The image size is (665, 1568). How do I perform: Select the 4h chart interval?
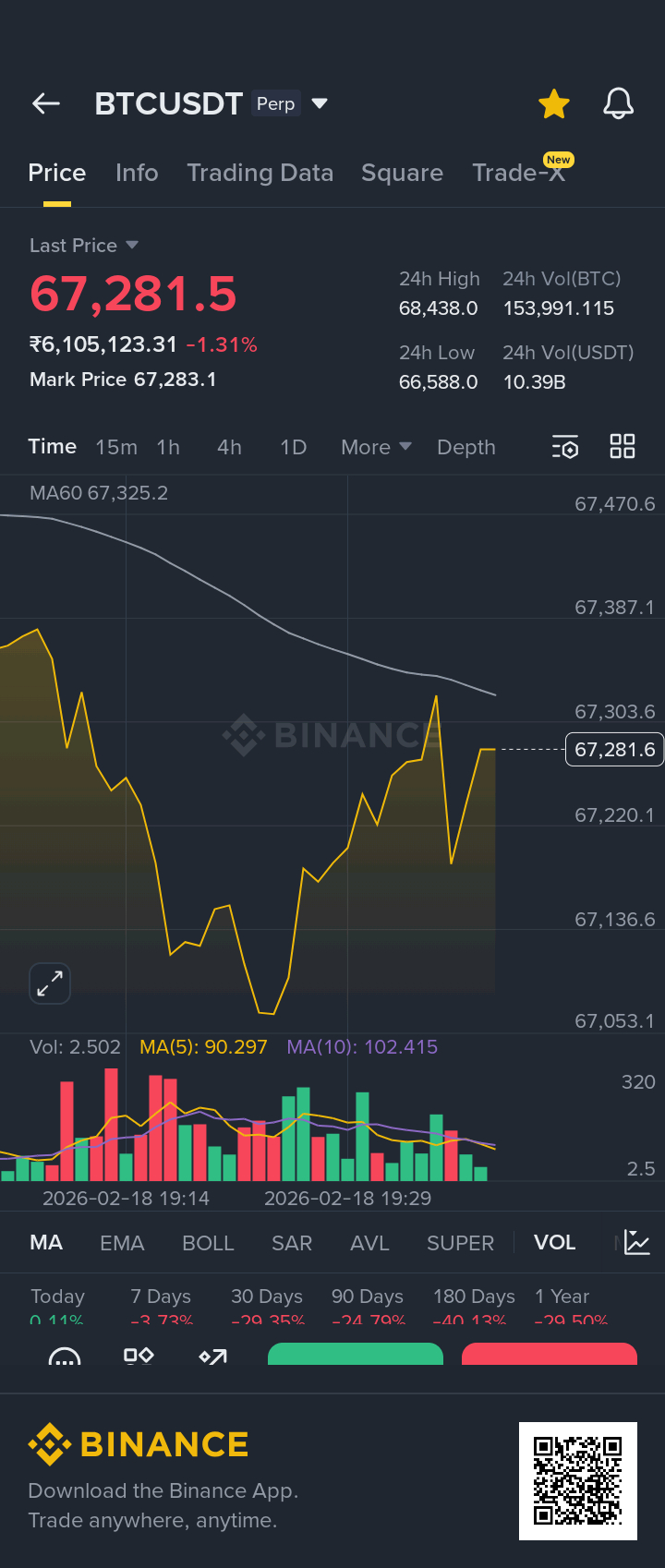(x=229, y=447)
